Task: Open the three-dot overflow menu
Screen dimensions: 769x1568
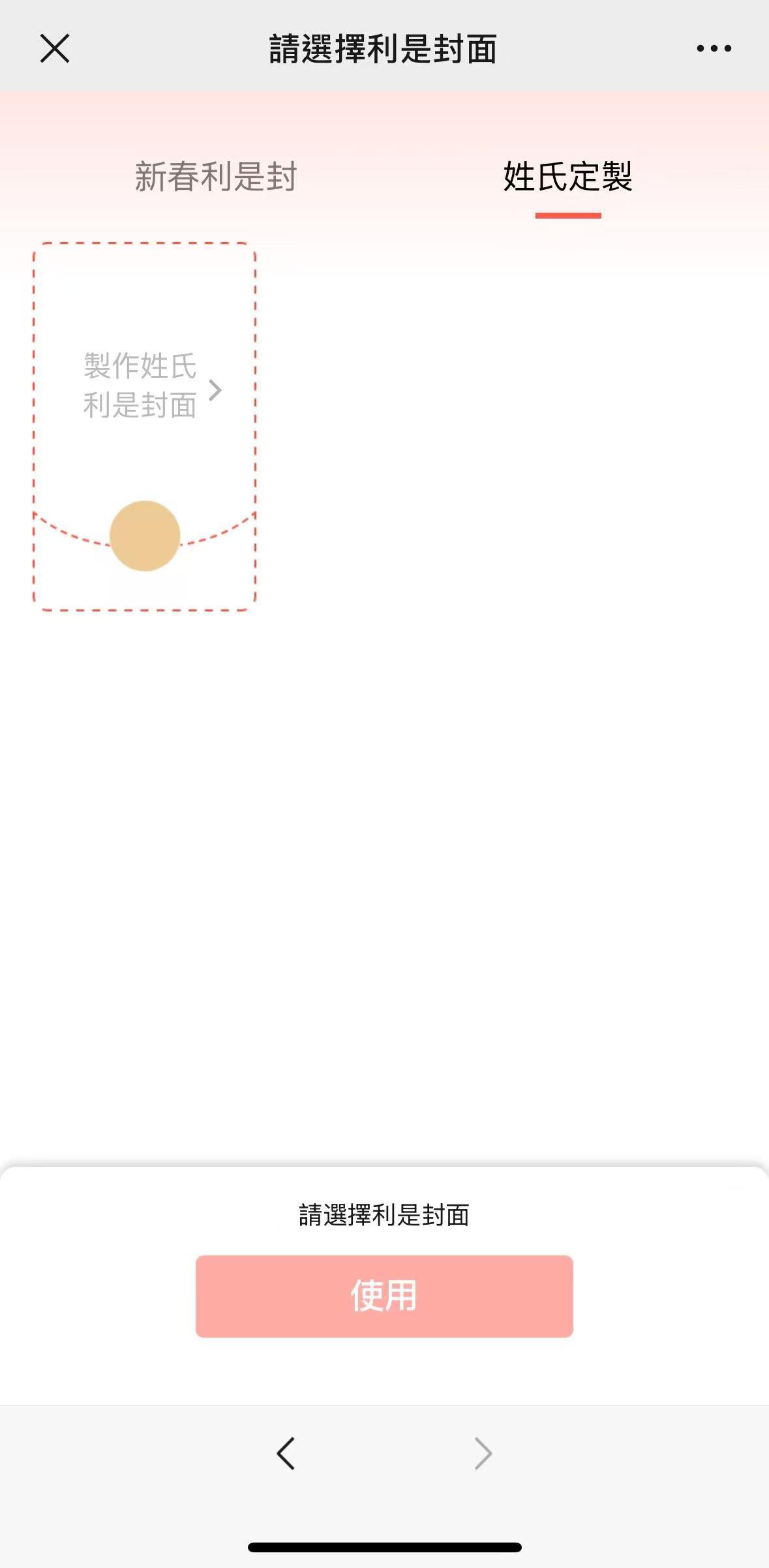Action: (x=714, y=48)
